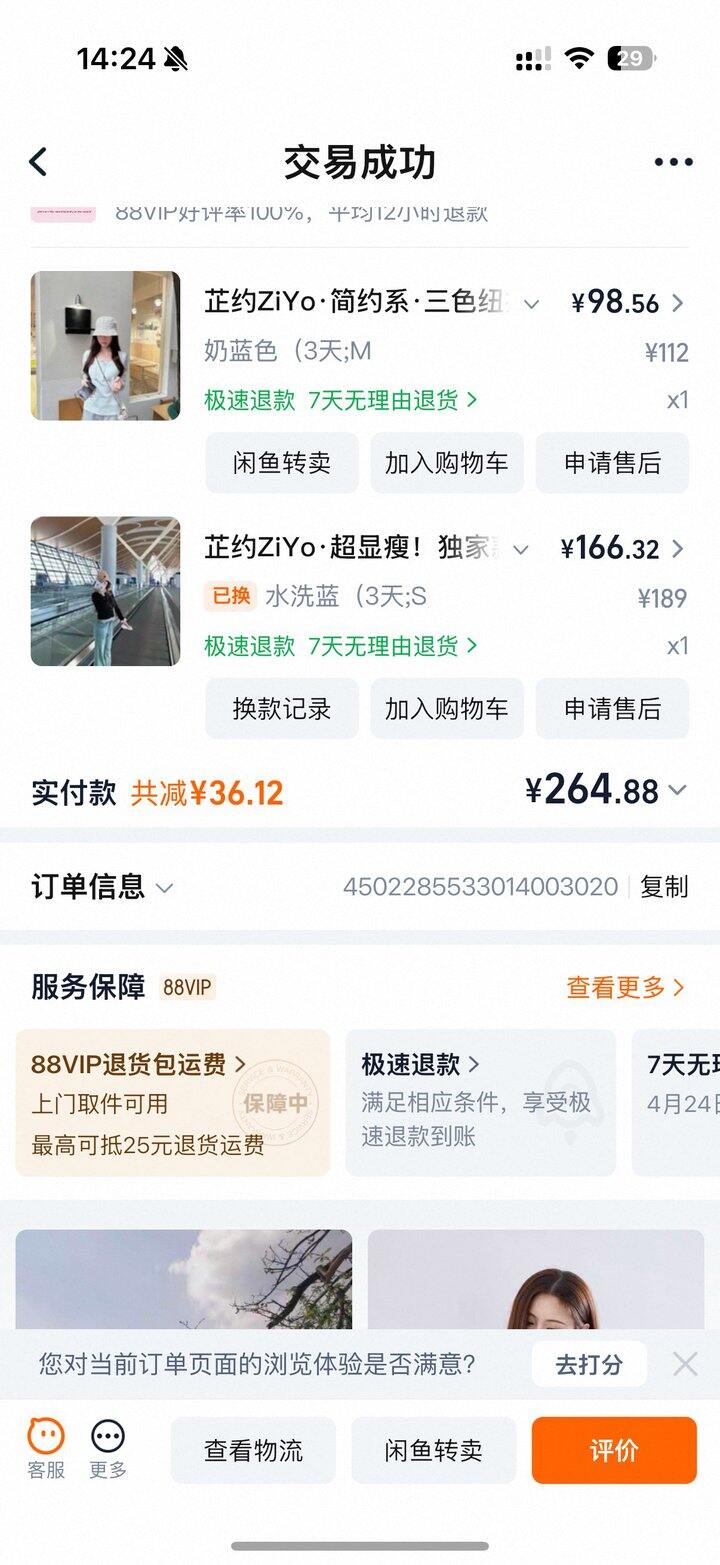
Task: Add the 奶蓝色 item to cart
Action: click(x=446, y=463)
